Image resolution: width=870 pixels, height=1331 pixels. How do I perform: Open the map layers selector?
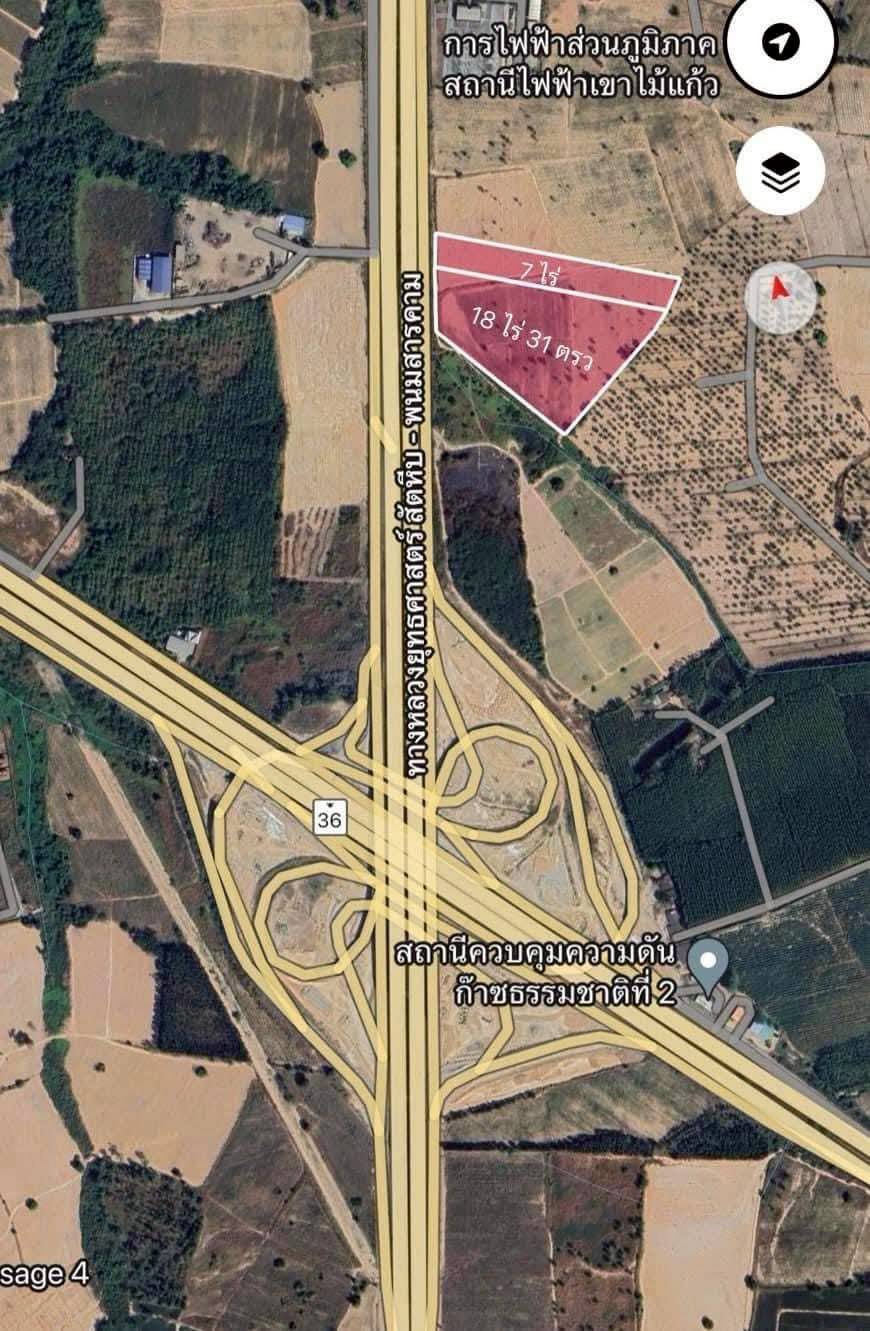pyautogui.click(x=780, y=175)
